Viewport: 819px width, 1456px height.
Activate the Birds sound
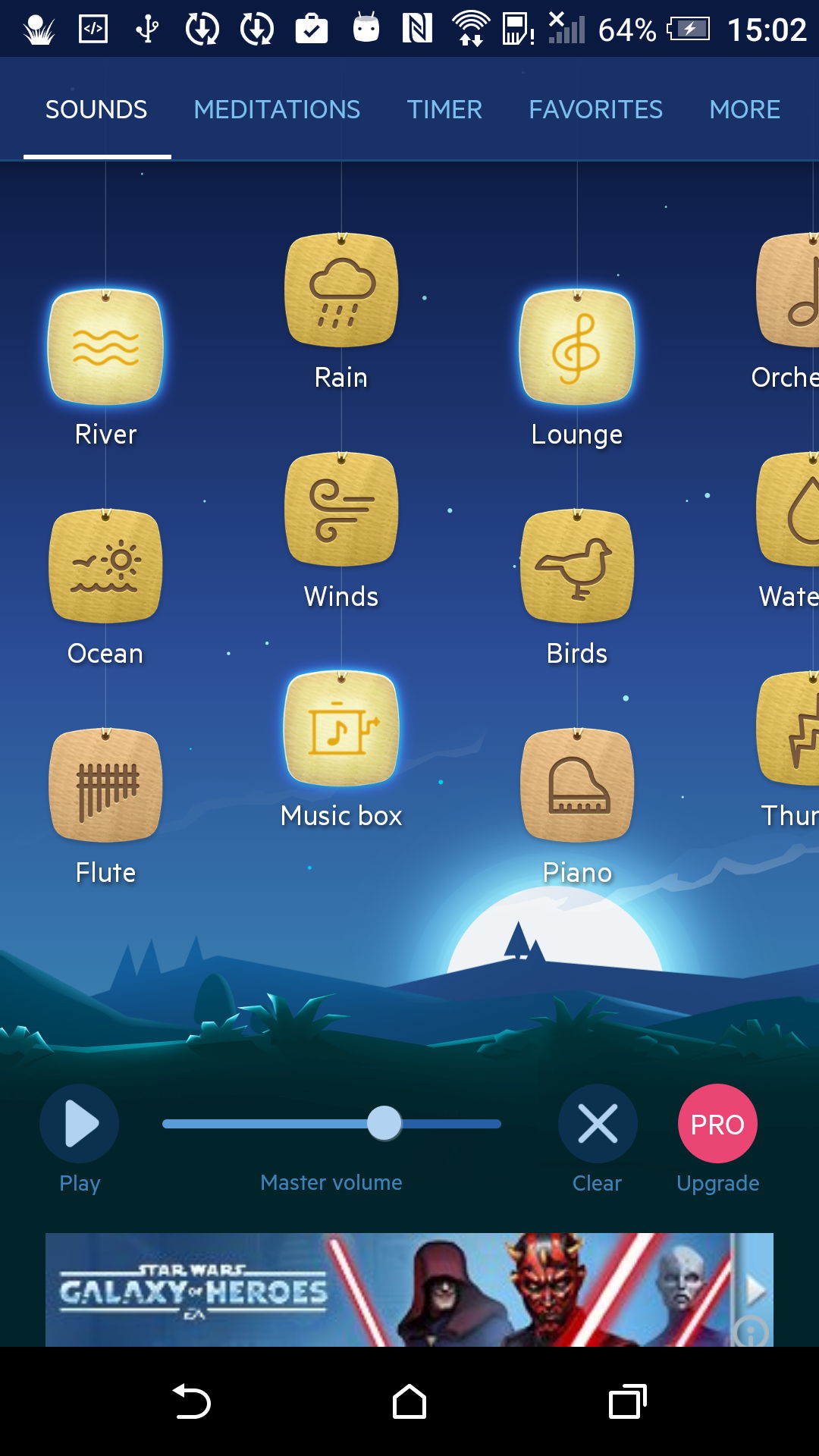point(576,566)
